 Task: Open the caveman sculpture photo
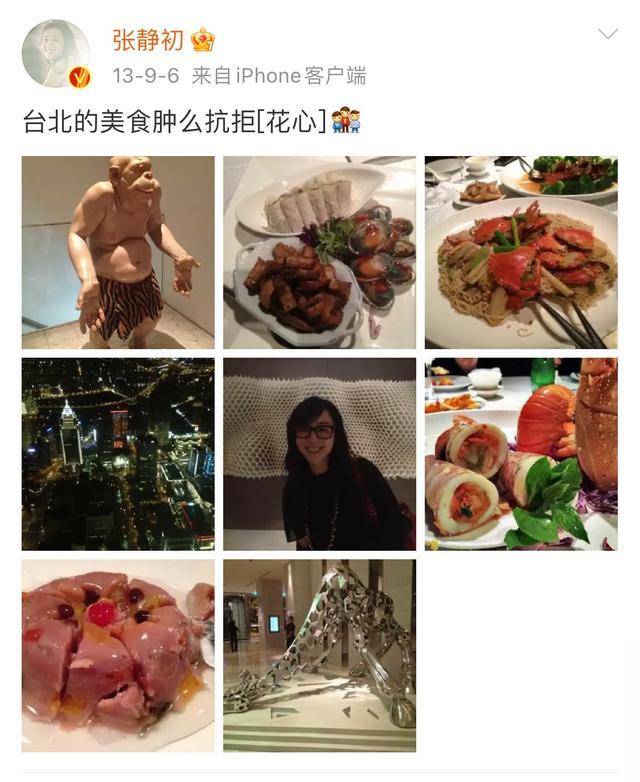click(x=118, y=252)
